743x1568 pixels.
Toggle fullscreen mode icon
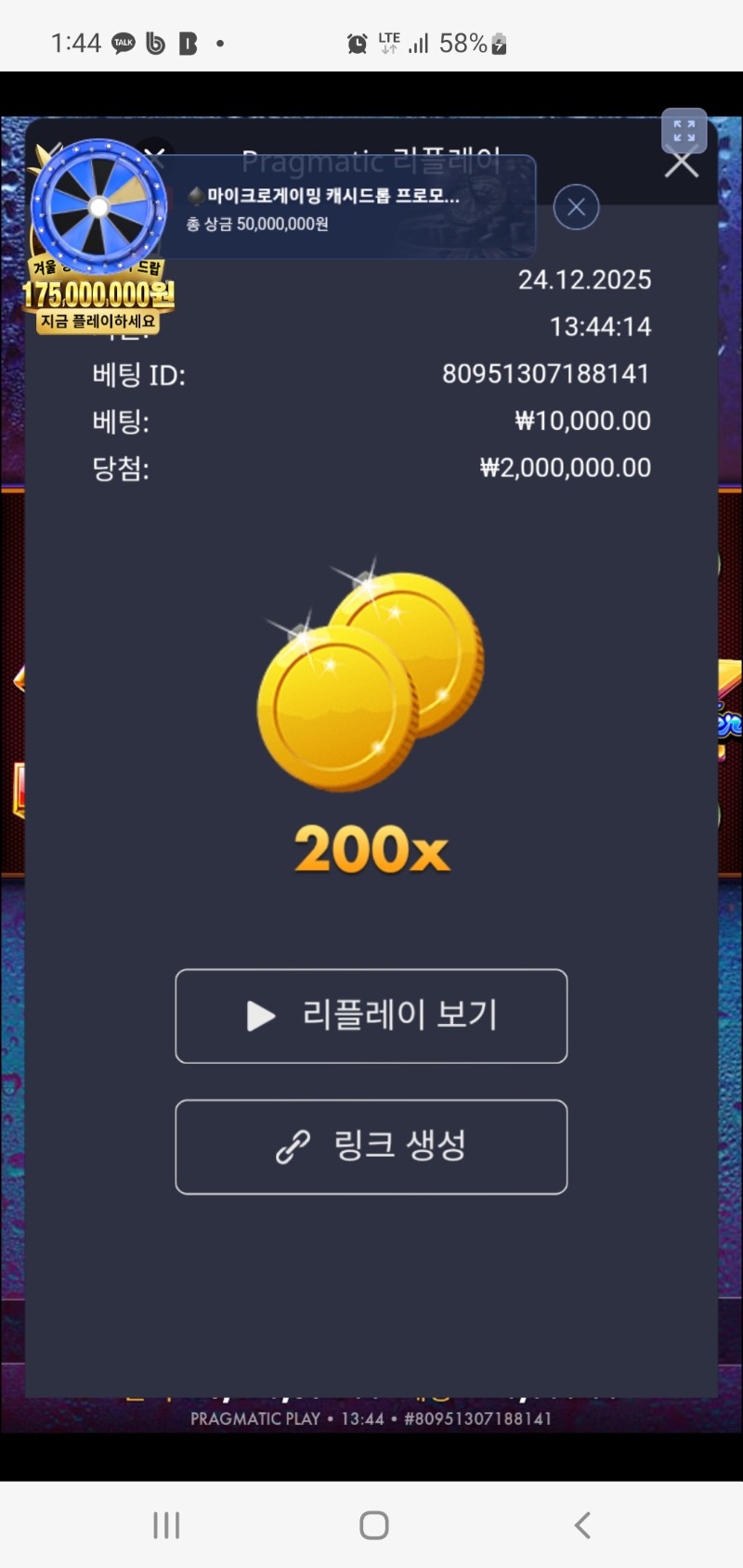[684, 131]
